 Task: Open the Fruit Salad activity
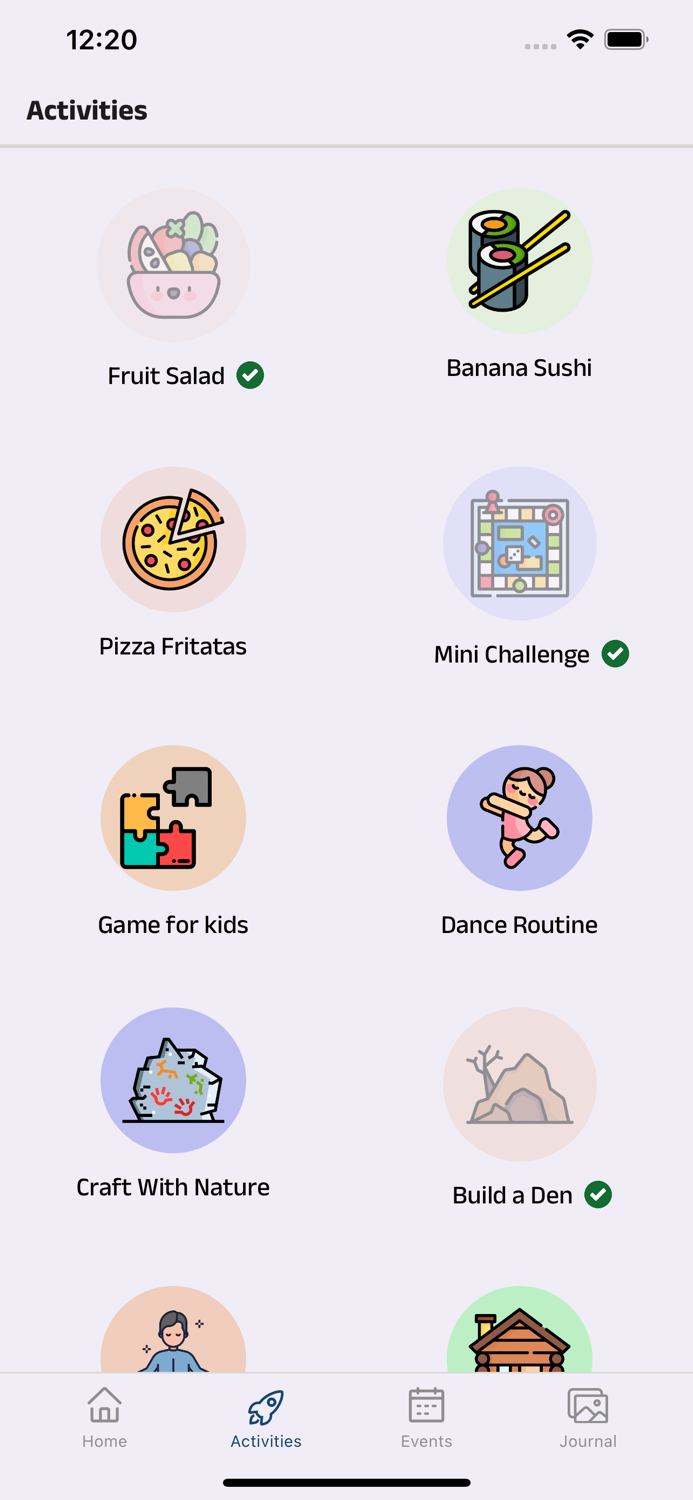pos(173,266)
